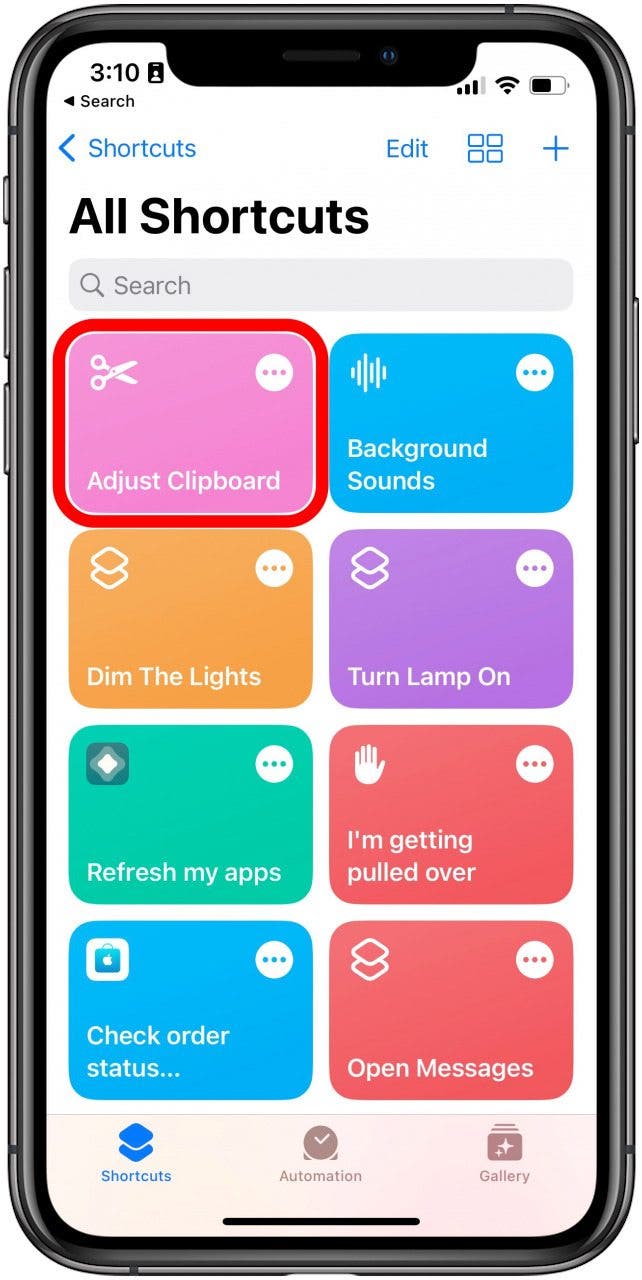This screenshot has width=642, height=1280.
Task: Run Dim The Lights shortcut
Action: pyautogui.click(x=190, y=619)
